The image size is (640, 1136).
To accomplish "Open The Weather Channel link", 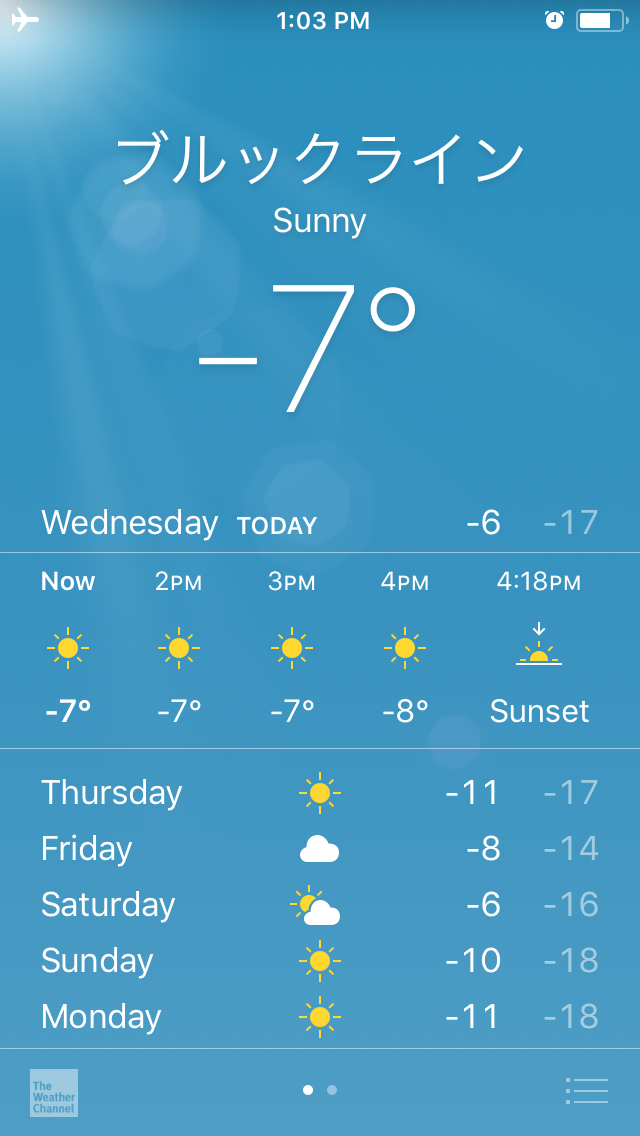I will pos(54,1093).
